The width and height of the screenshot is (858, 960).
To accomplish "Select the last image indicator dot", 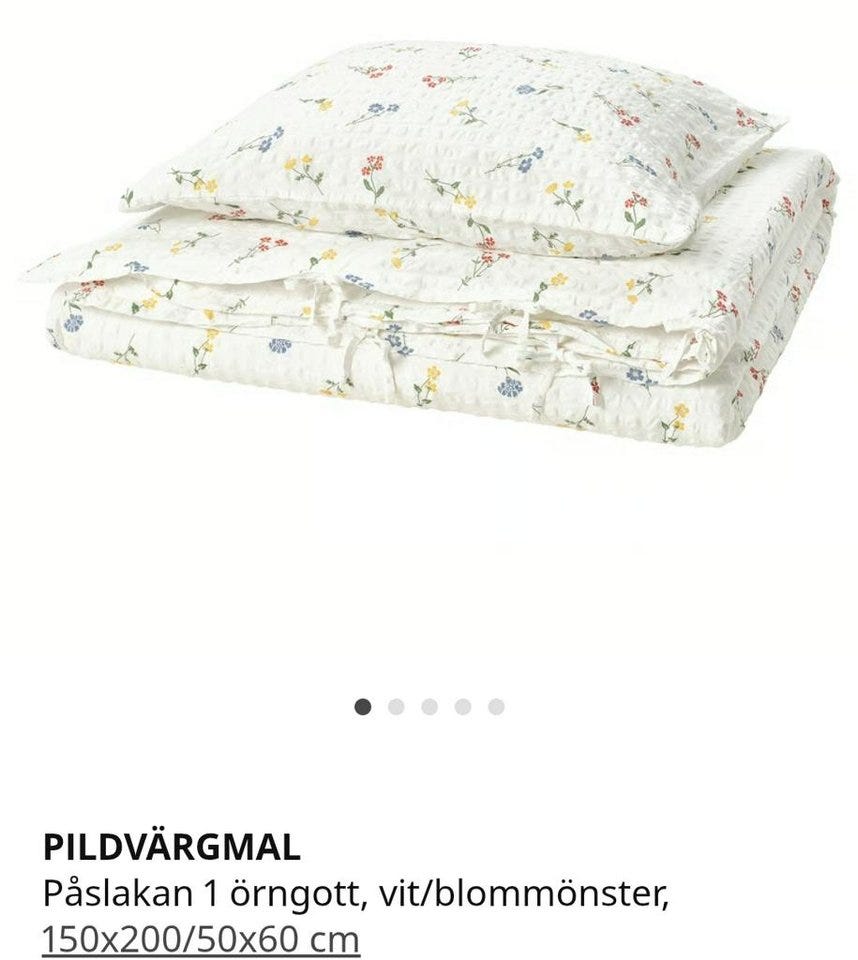I will pyautogui.click(x=496, y=707).
